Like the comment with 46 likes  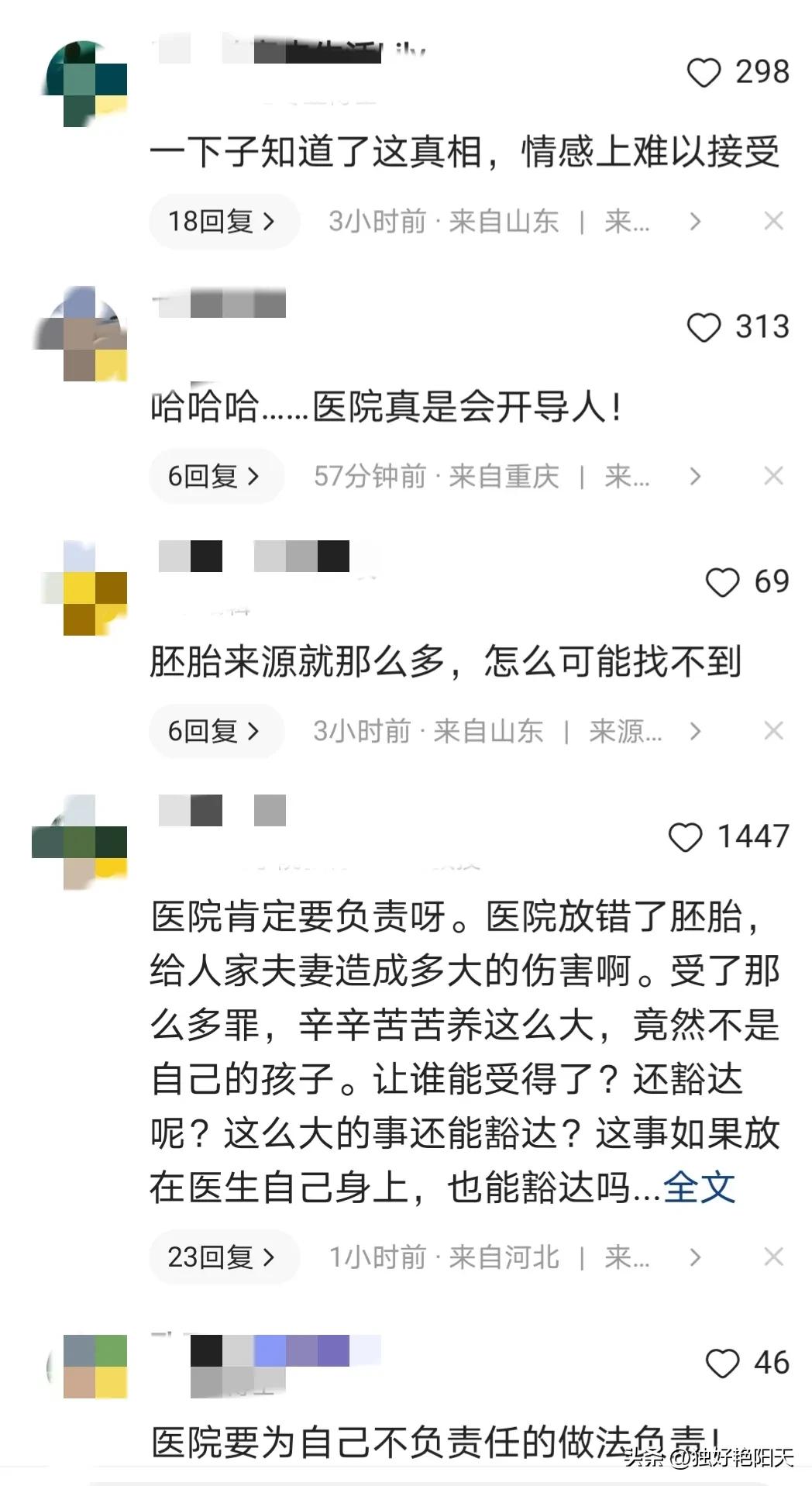pos(722,1364)
